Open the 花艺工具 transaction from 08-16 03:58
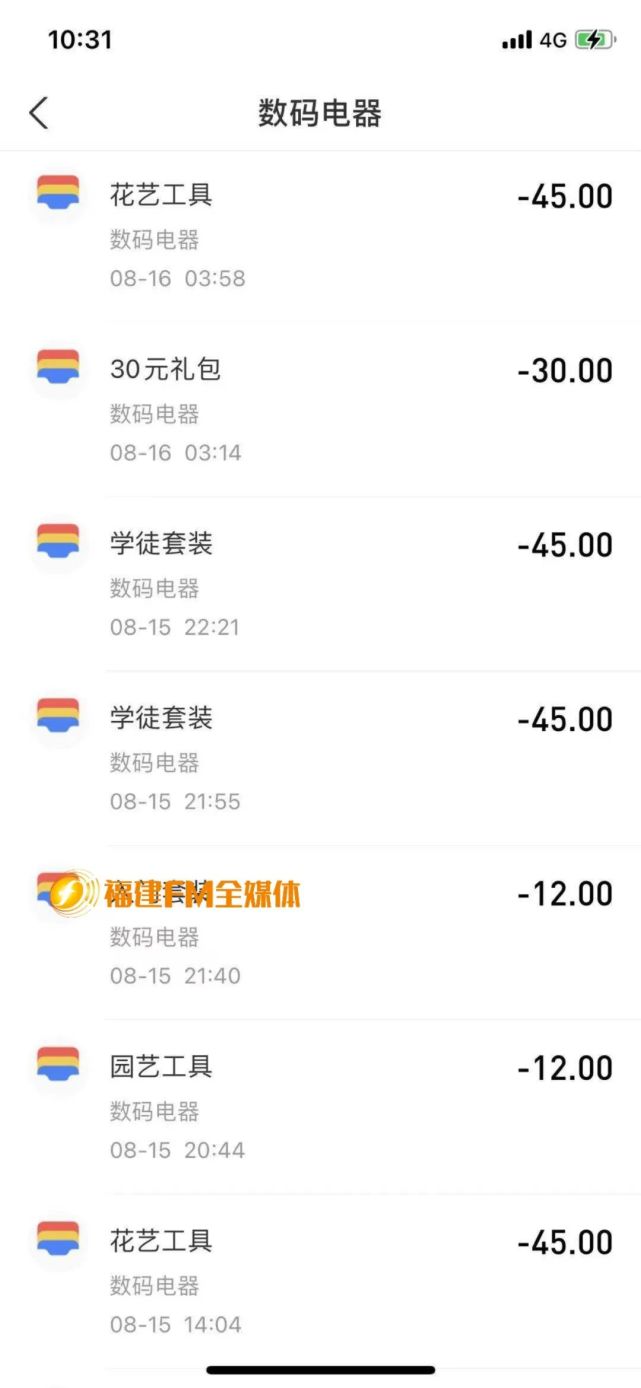This screenshot has height=1388, width=641. click(x=320, y=236)
